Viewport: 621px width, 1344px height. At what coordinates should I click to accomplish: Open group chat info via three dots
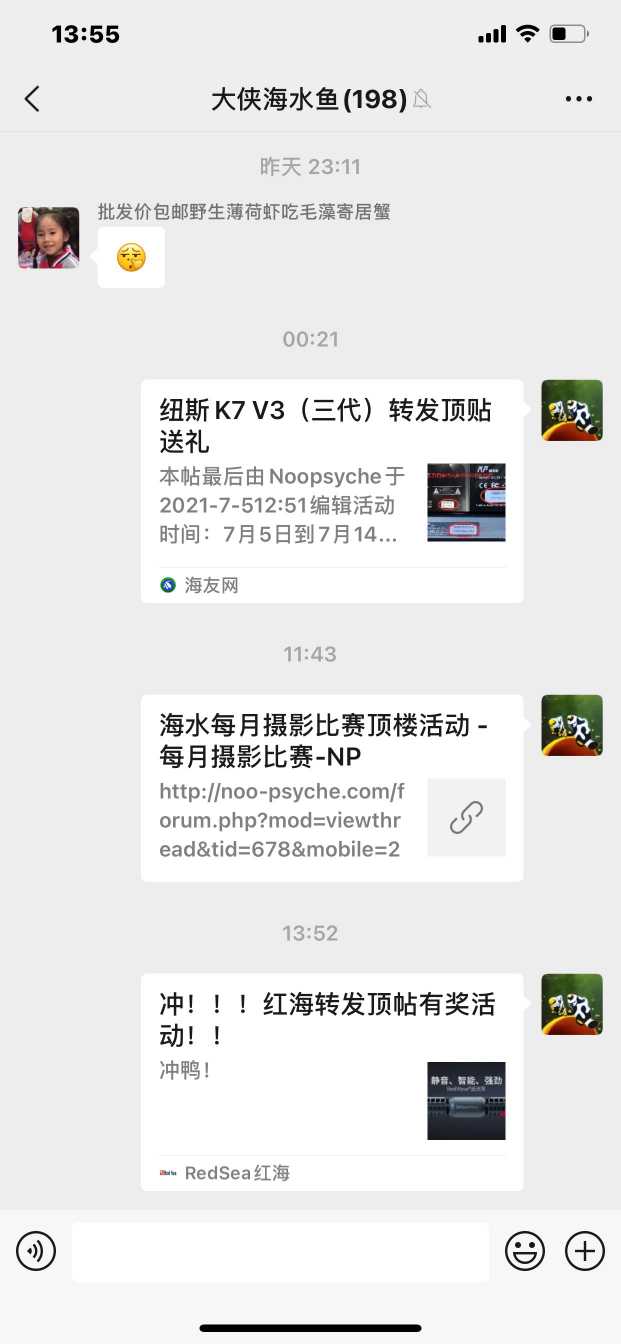pos(579,98)
